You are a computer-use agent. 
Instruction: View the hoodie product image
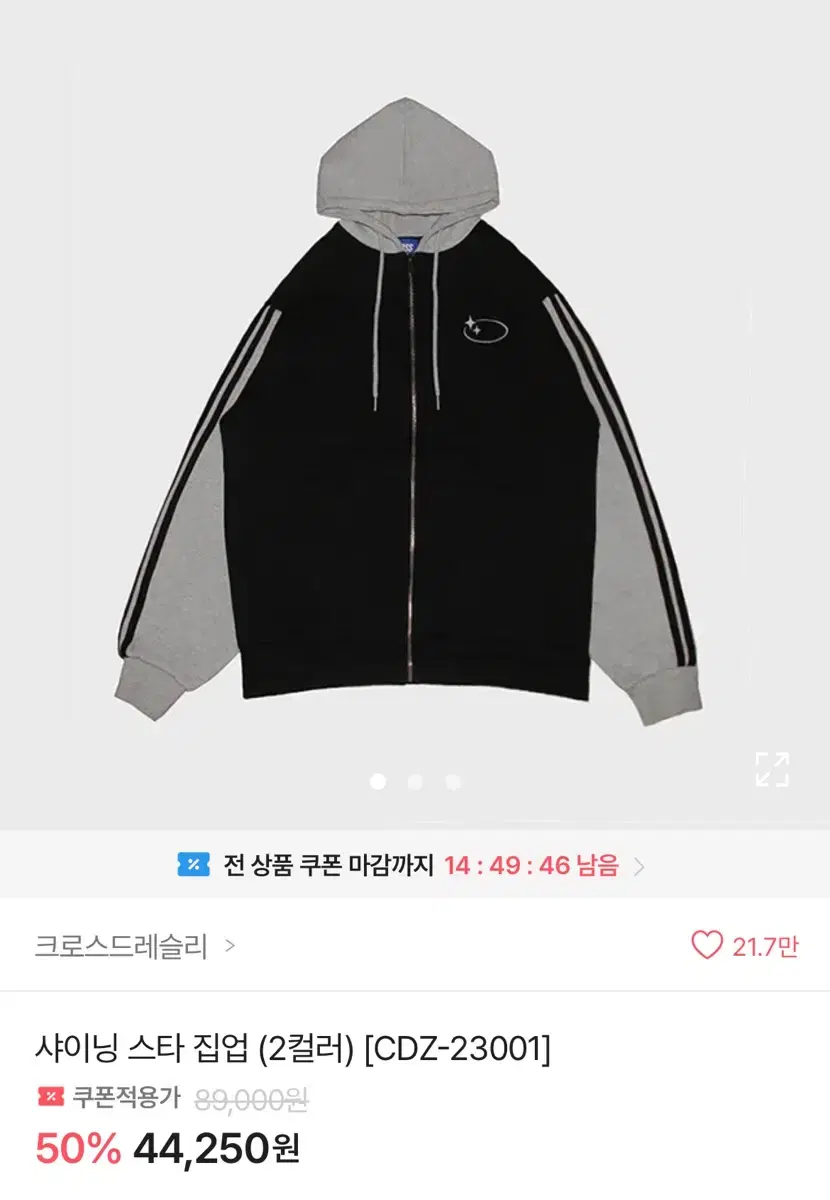415,420
